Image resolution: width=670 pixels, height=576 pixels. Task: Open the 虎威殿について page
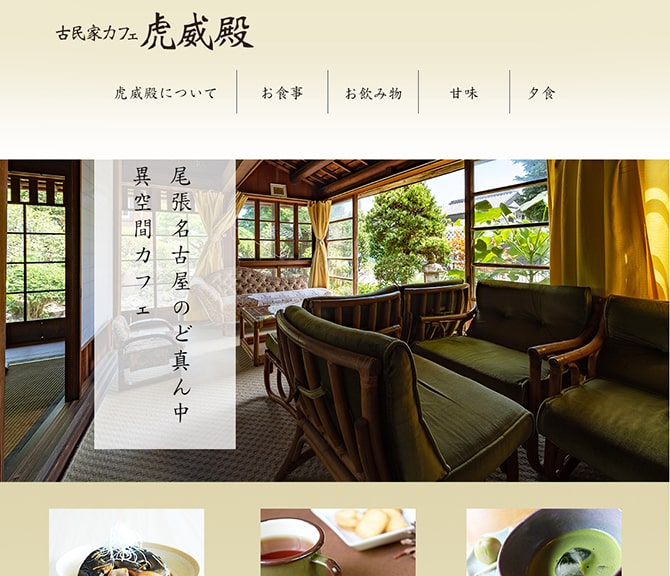(x=165, y=93)
